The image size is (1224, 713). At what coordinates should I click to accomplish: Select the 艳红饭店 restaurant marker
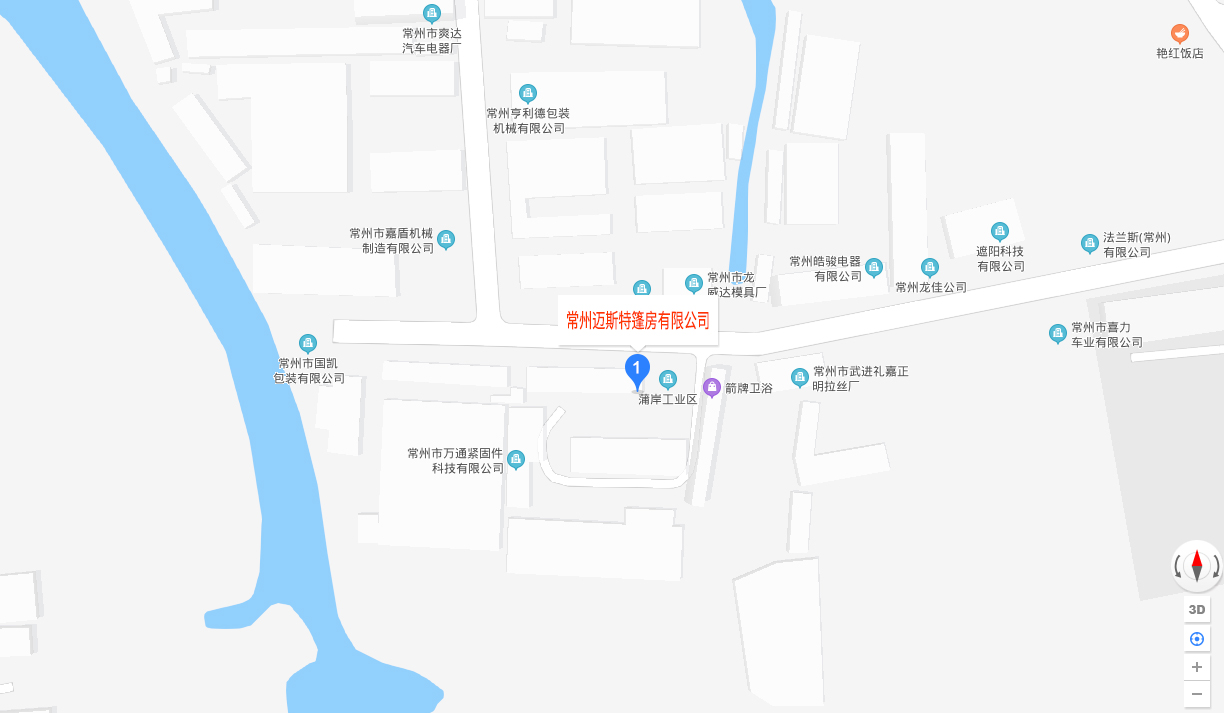[x=1179, y=33]
